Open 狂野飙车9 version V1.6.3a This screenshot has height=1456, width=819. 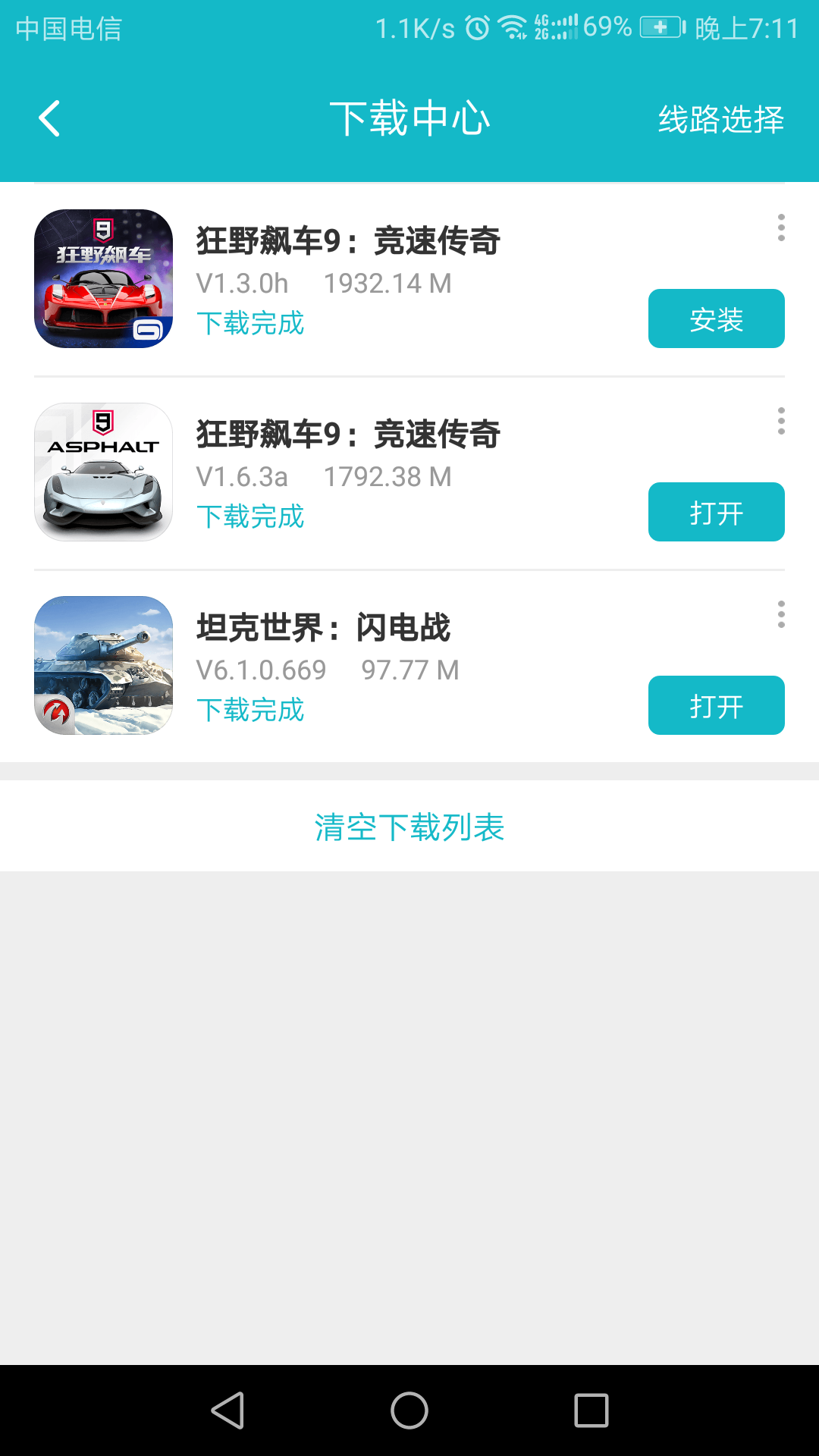coord(716,512)
